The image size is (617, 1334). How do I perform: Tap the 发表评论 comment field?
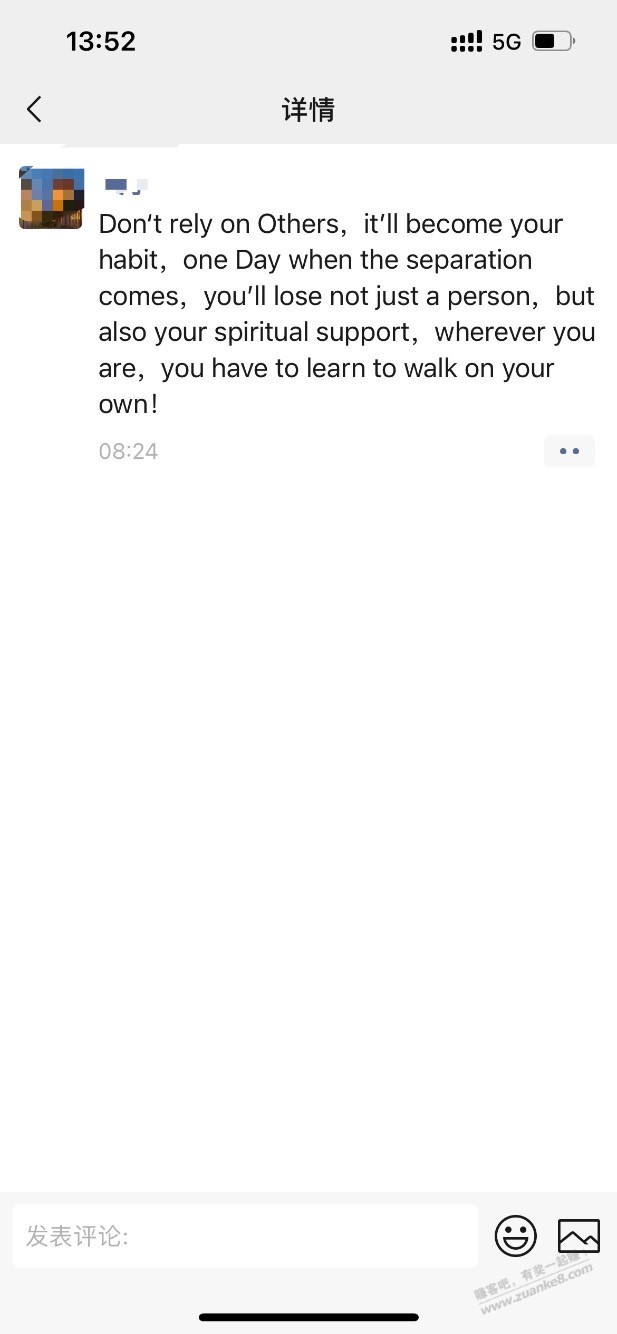(244, 1236)
